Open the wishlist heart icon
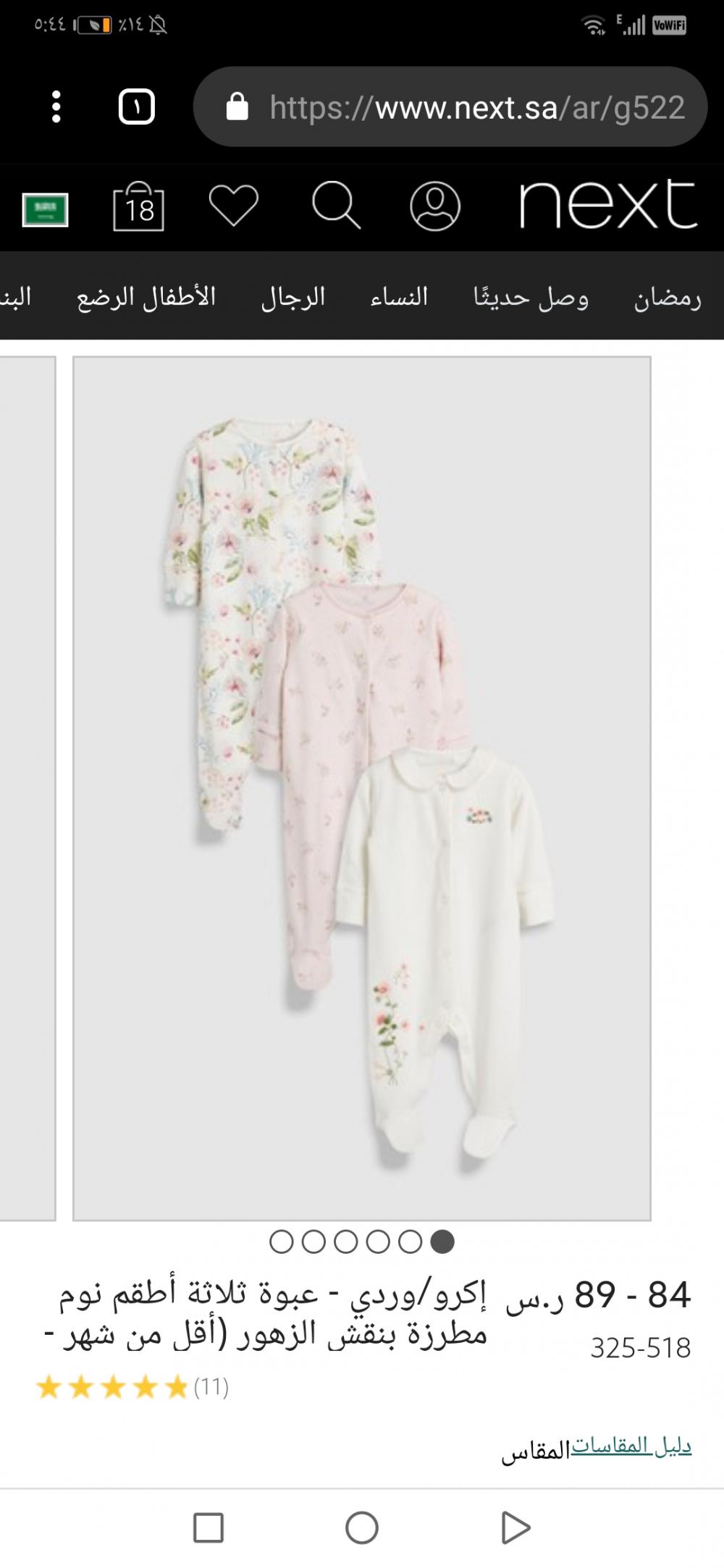The width and height of the screenshot is (724, 1568). click(x=233, y=206)
